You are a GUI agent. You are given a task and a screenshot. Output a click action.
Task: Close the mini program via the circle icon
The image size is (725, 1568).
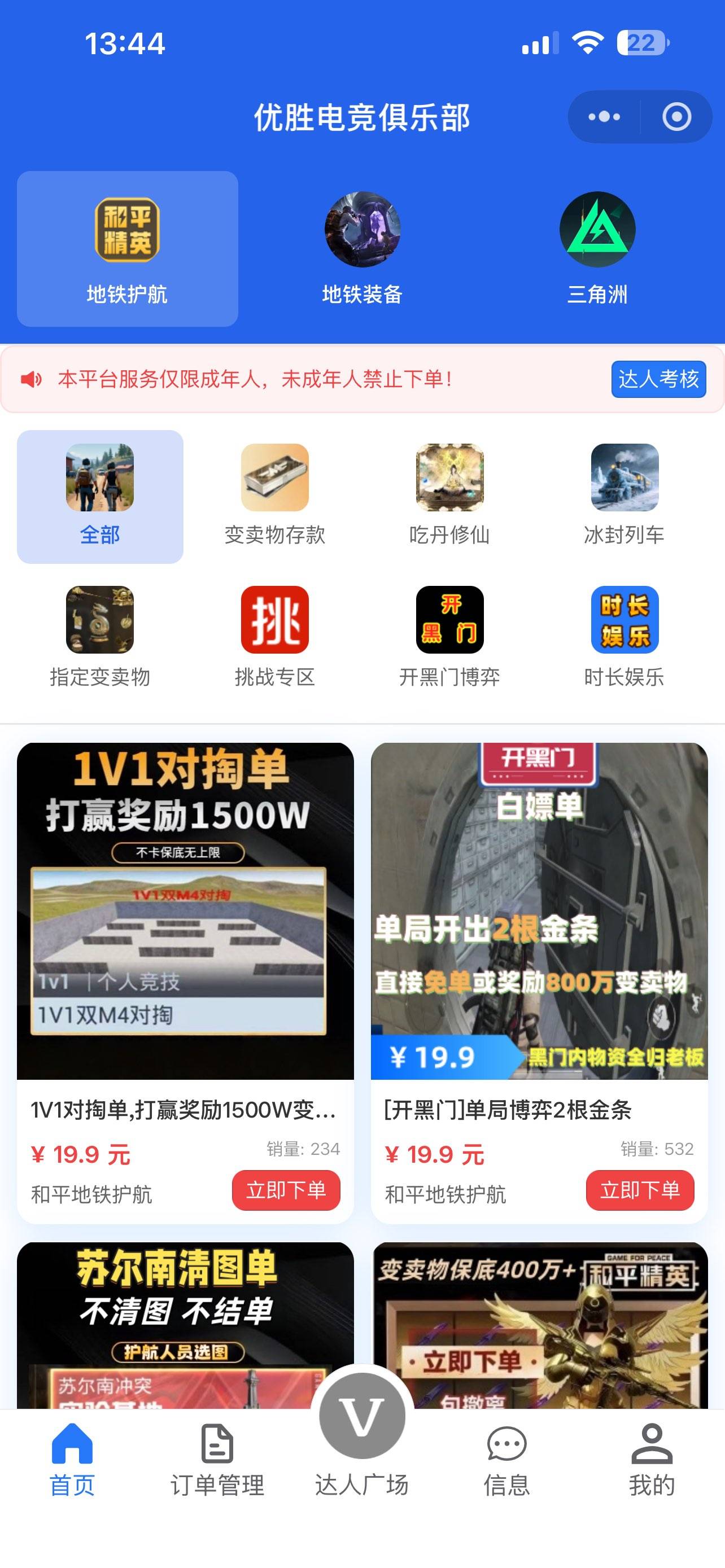coord(676,116)
